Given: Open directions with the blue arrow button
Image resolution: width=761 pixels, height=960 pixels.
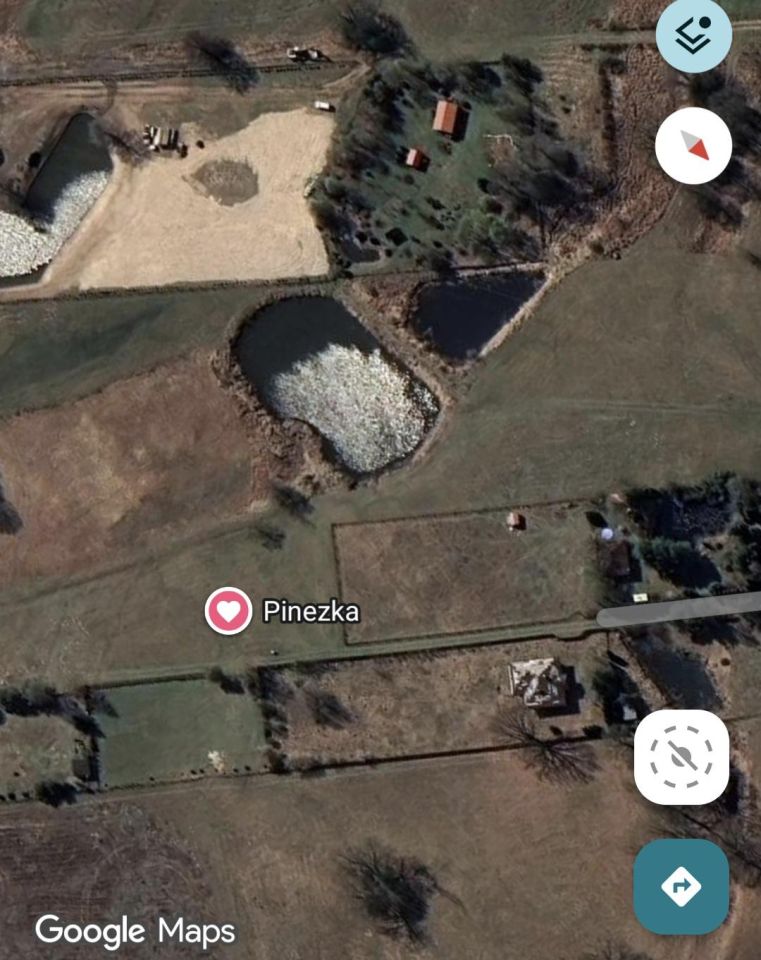Looking at the screenshot, I should coord(681,886).
